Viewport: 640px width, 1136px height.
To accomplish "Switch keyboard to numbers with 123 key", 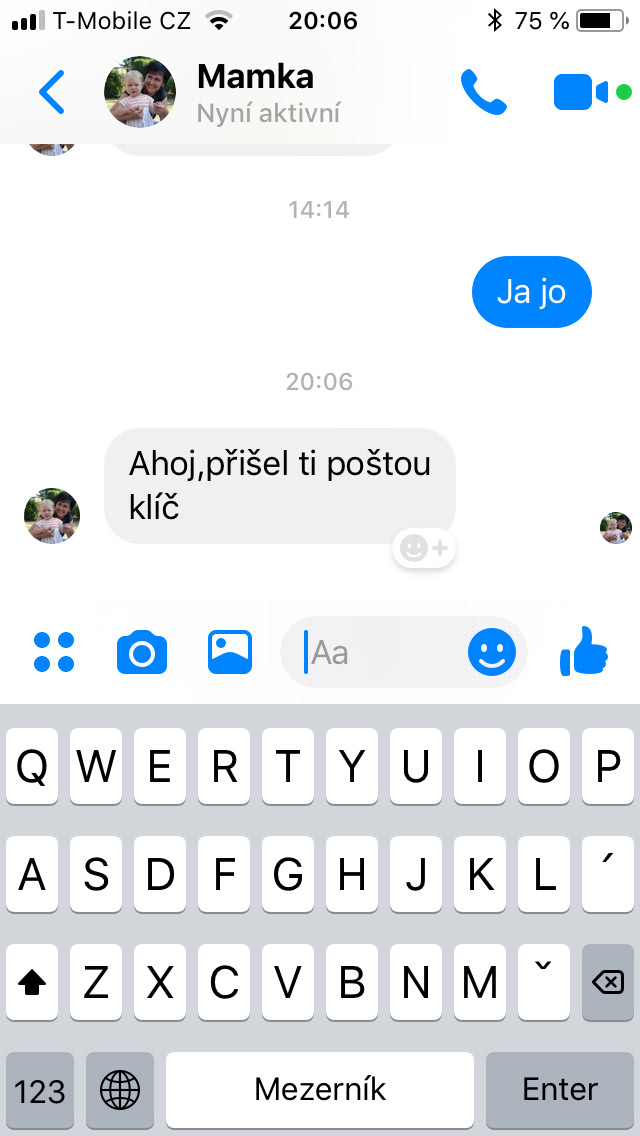I will pos(40,1090).
